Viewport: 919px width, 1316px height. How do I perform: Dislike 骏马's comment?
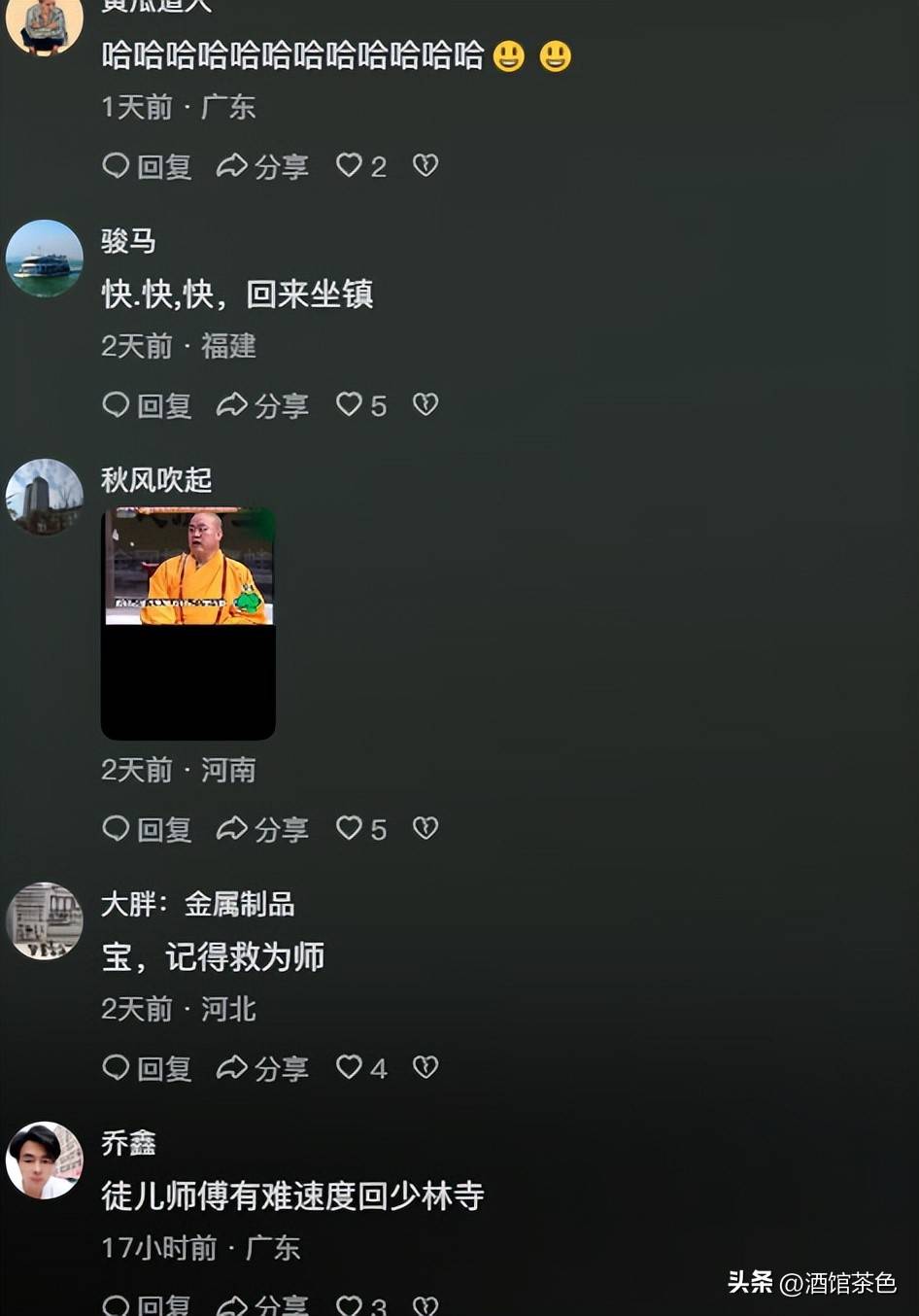coord(425,404)
